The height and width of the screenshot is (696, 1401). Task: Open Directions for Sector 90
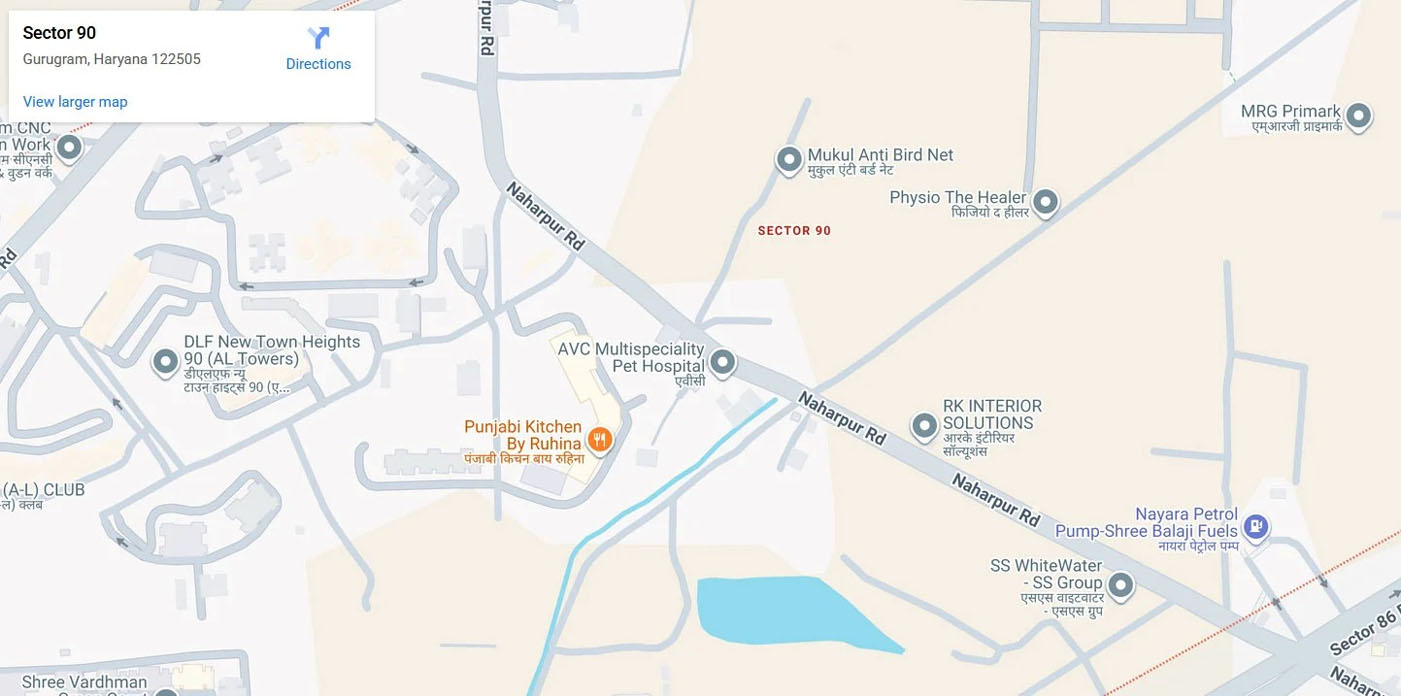[x=318, y=49]
